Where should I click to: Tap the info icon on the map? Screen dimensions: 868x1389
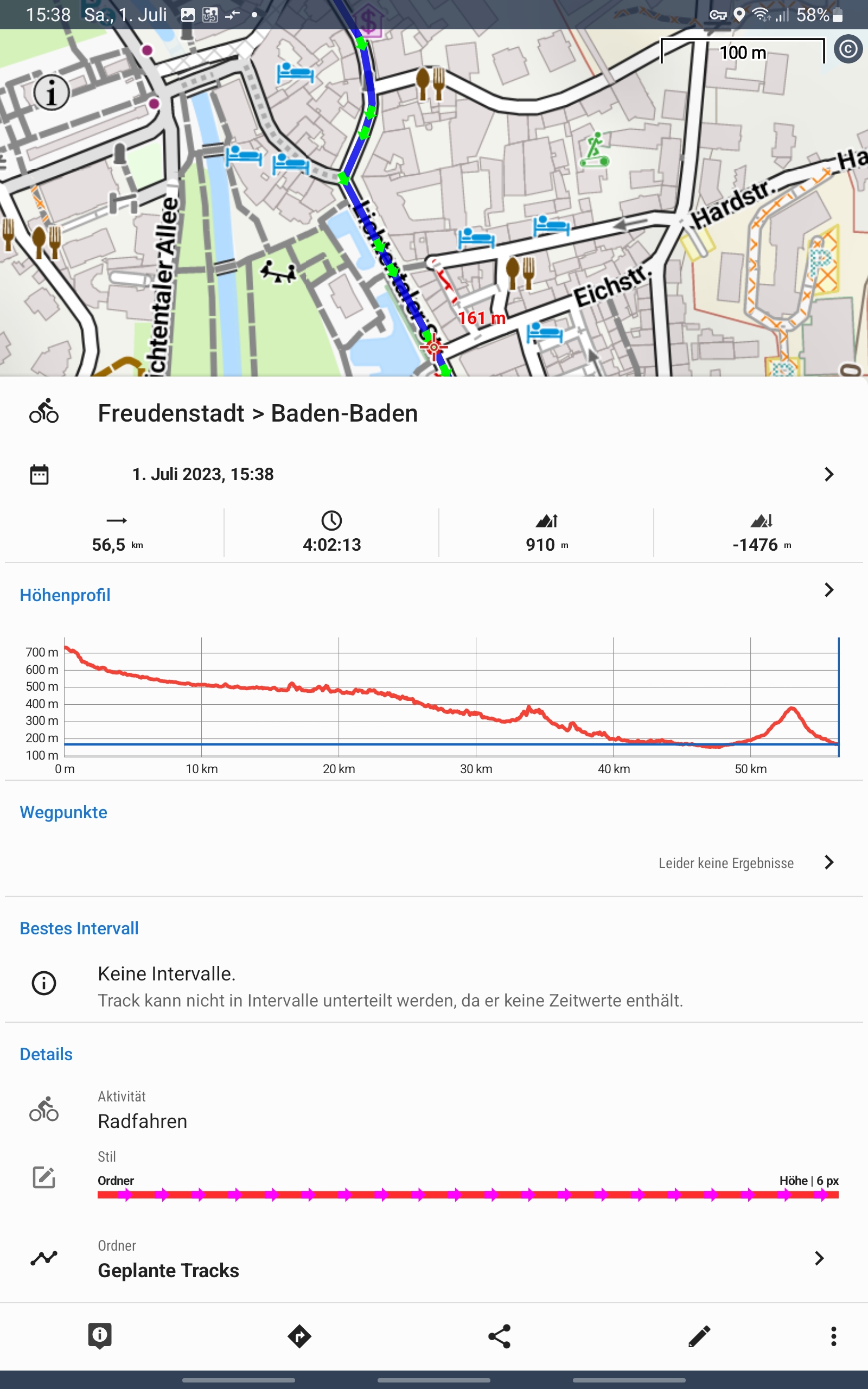click(51, 92)
